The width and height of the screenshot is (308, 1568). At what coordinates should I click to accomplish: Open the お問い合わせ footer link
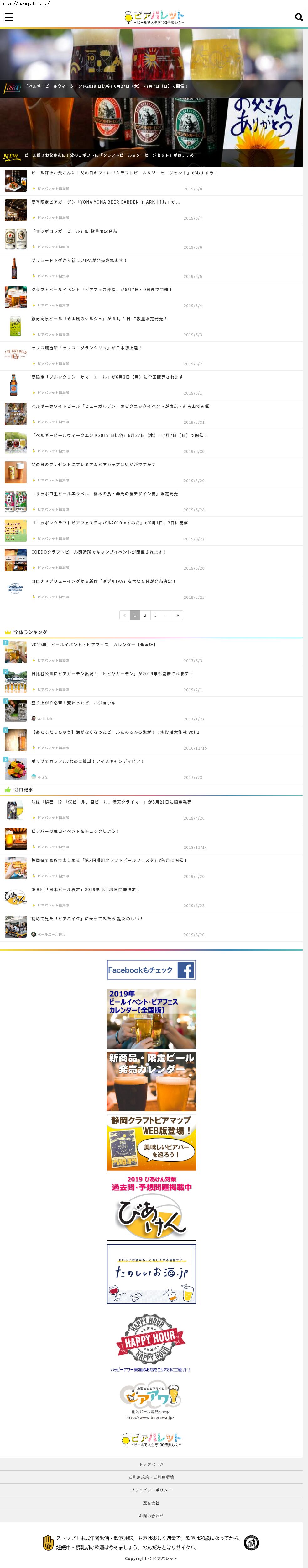coord(151,1515)
